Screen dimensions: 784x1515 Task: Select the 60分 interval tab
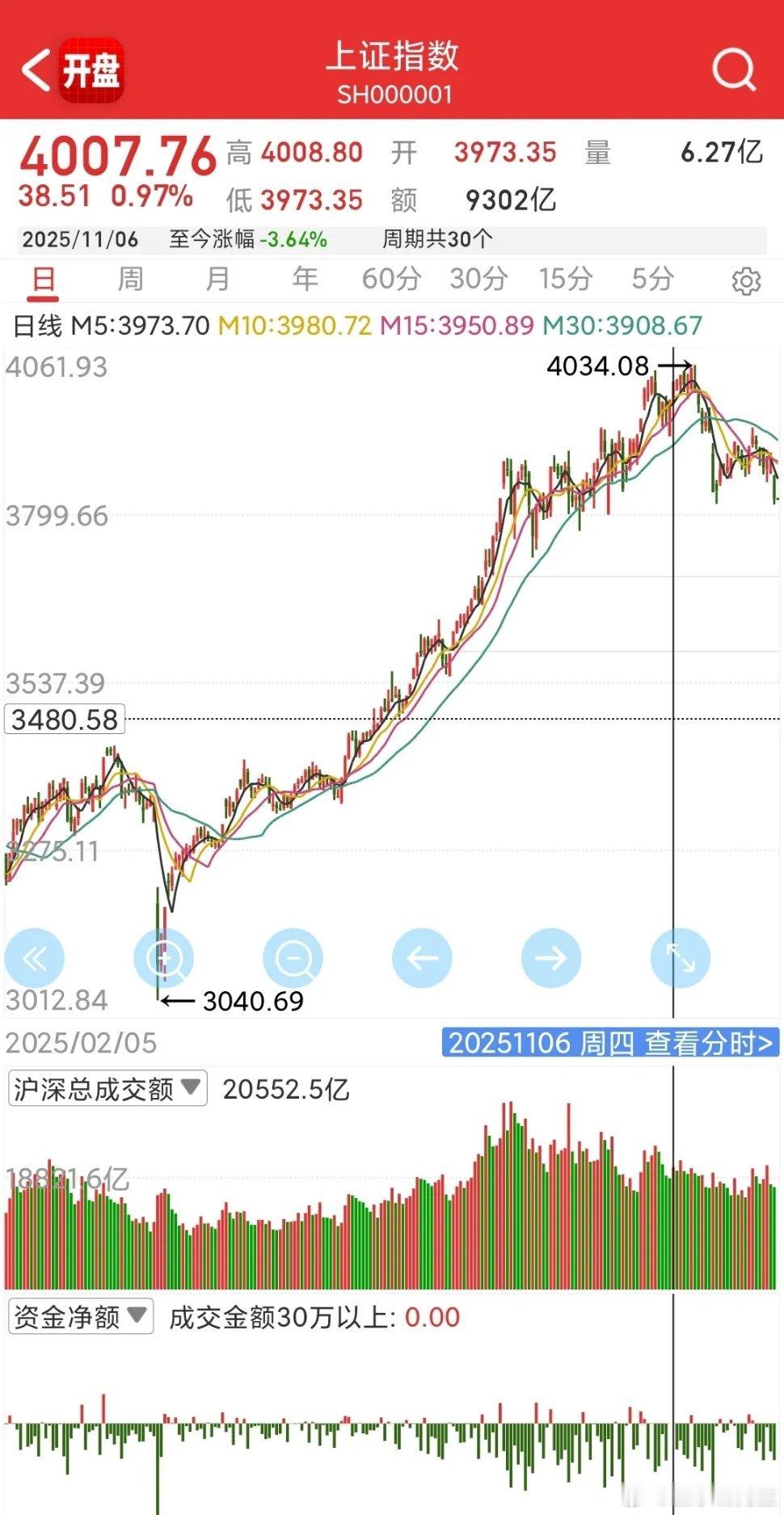coord(392,279)
